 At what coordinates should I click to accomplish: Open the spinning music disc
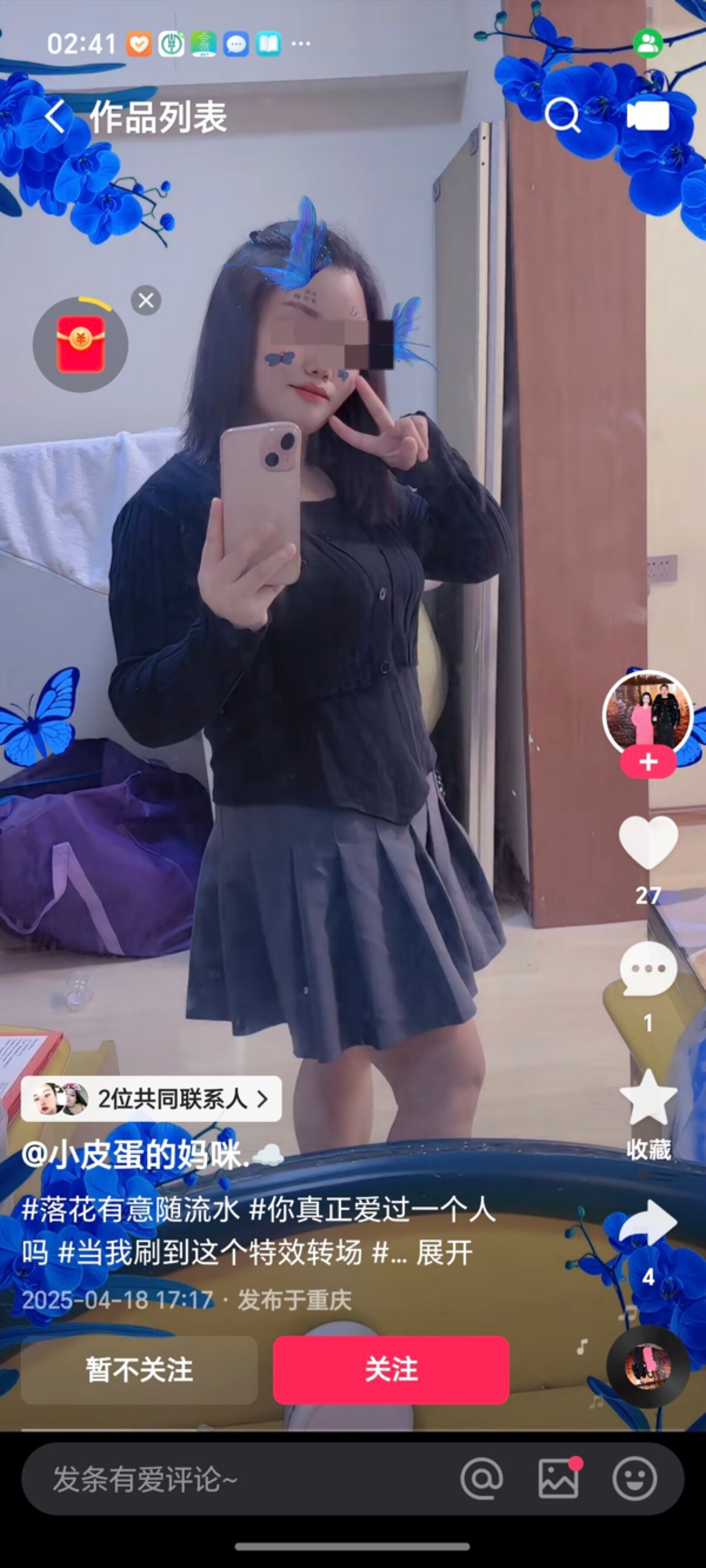pyautogui.click(x=648, y=1365)
